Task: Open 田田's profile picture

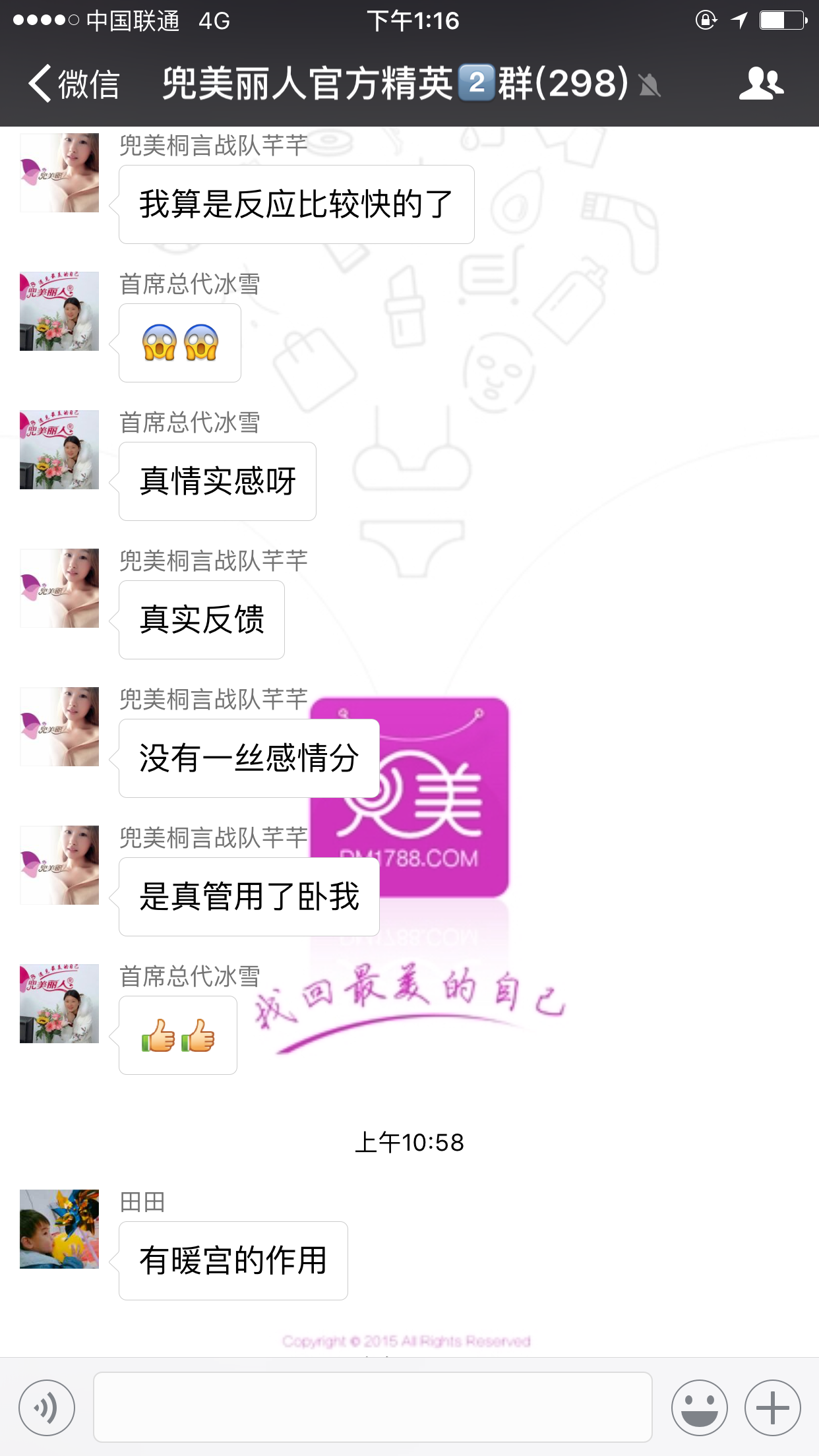Action: coord(59,1229)
